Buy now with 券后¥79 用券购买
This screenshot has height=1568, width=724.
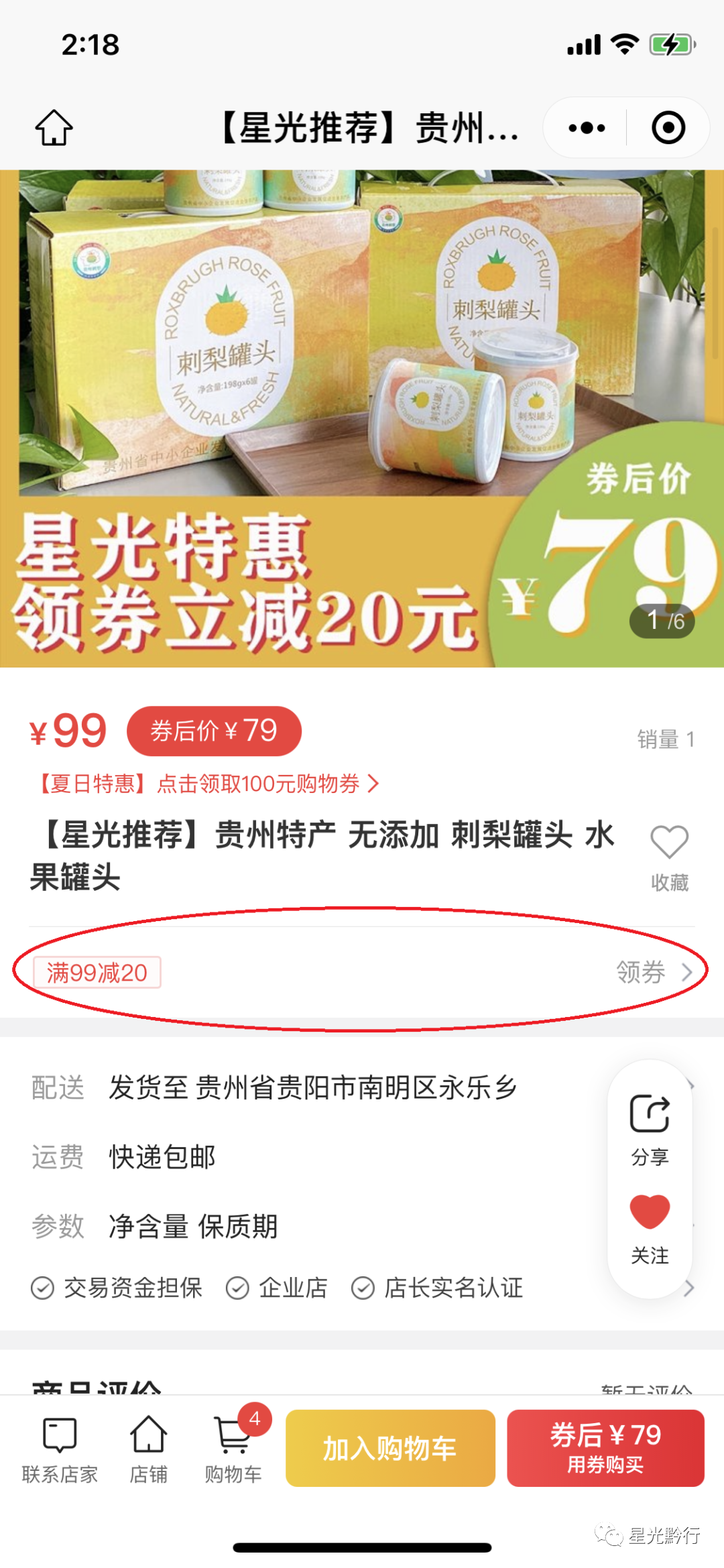(605, 1449)
